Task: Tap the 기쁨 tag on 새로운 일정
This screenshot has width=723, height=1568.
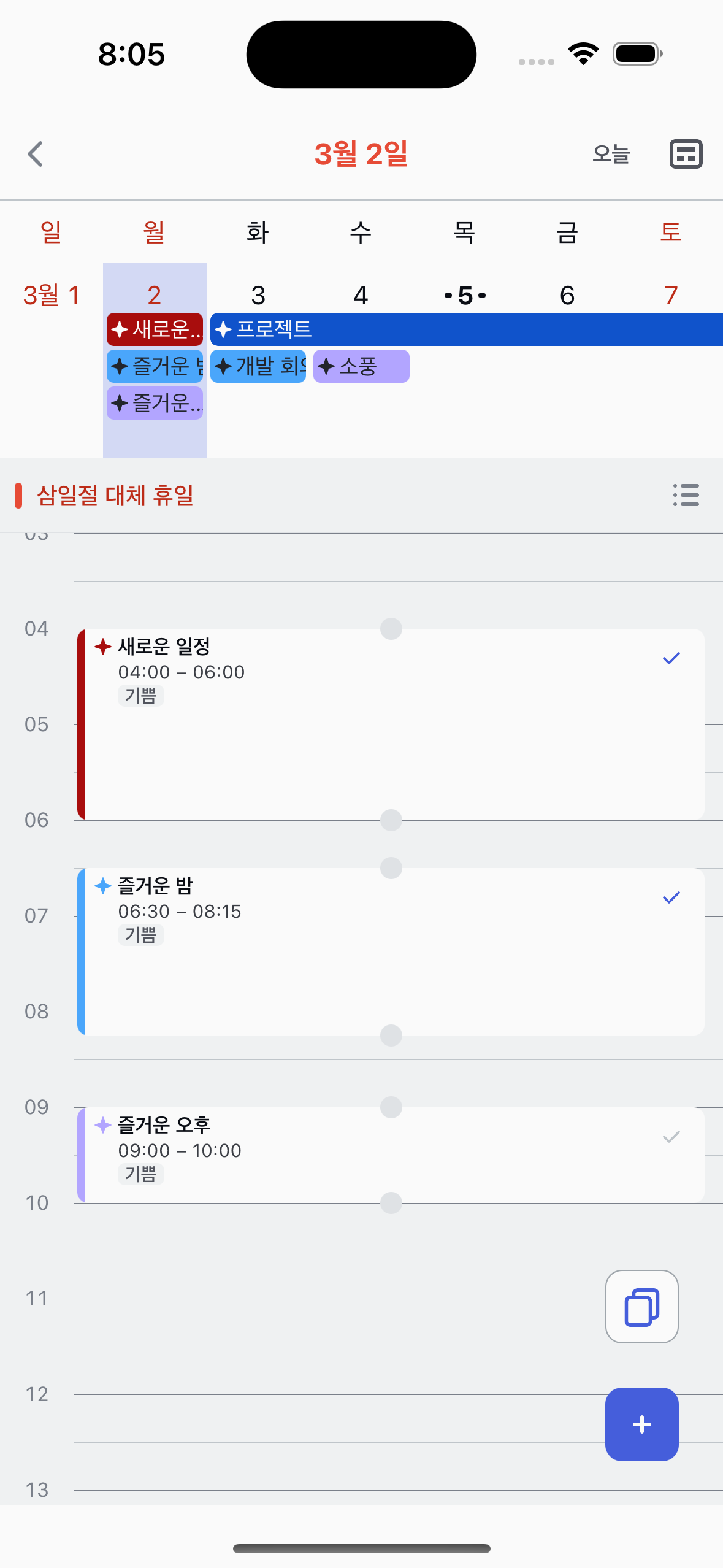Action: coord(140,696)
